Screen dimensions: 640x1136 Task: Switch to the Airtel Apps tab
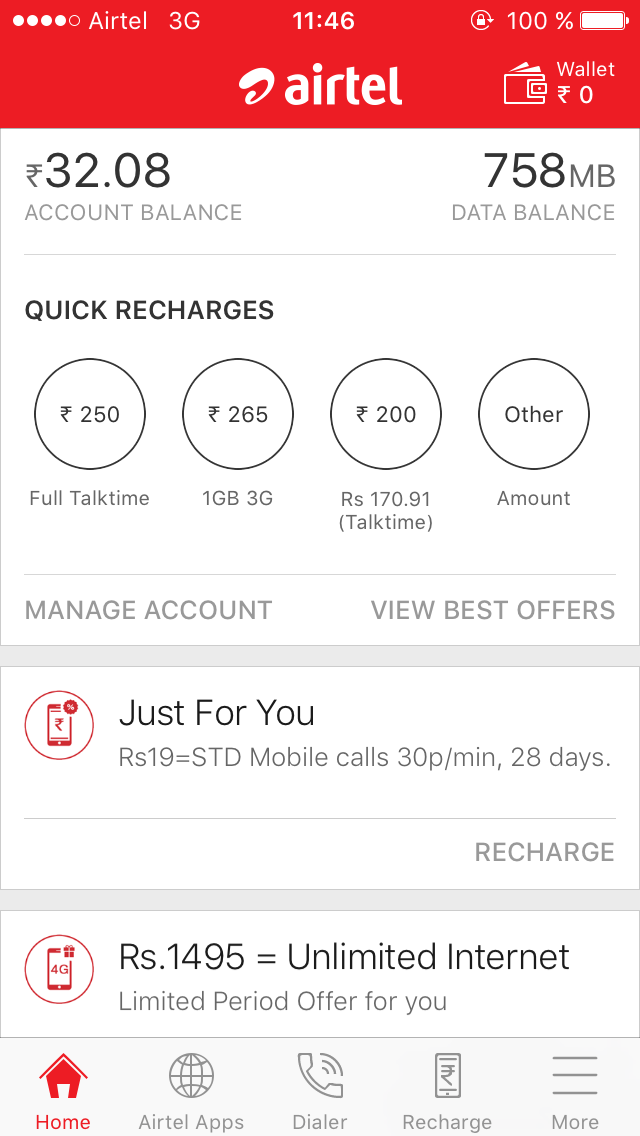click(191, 1090)
